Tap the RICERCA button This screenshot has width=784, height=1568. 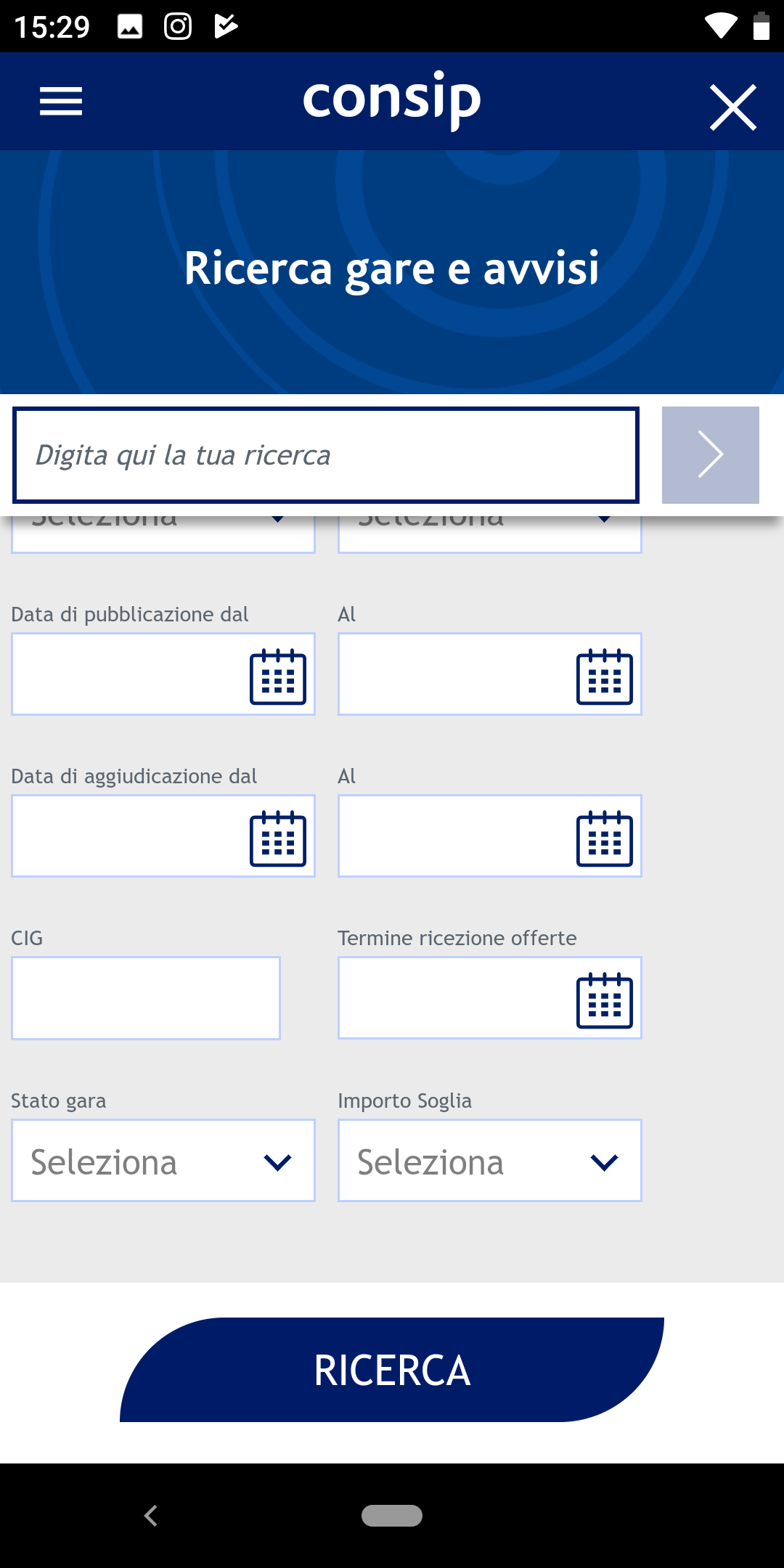(x=392, y=1370)
